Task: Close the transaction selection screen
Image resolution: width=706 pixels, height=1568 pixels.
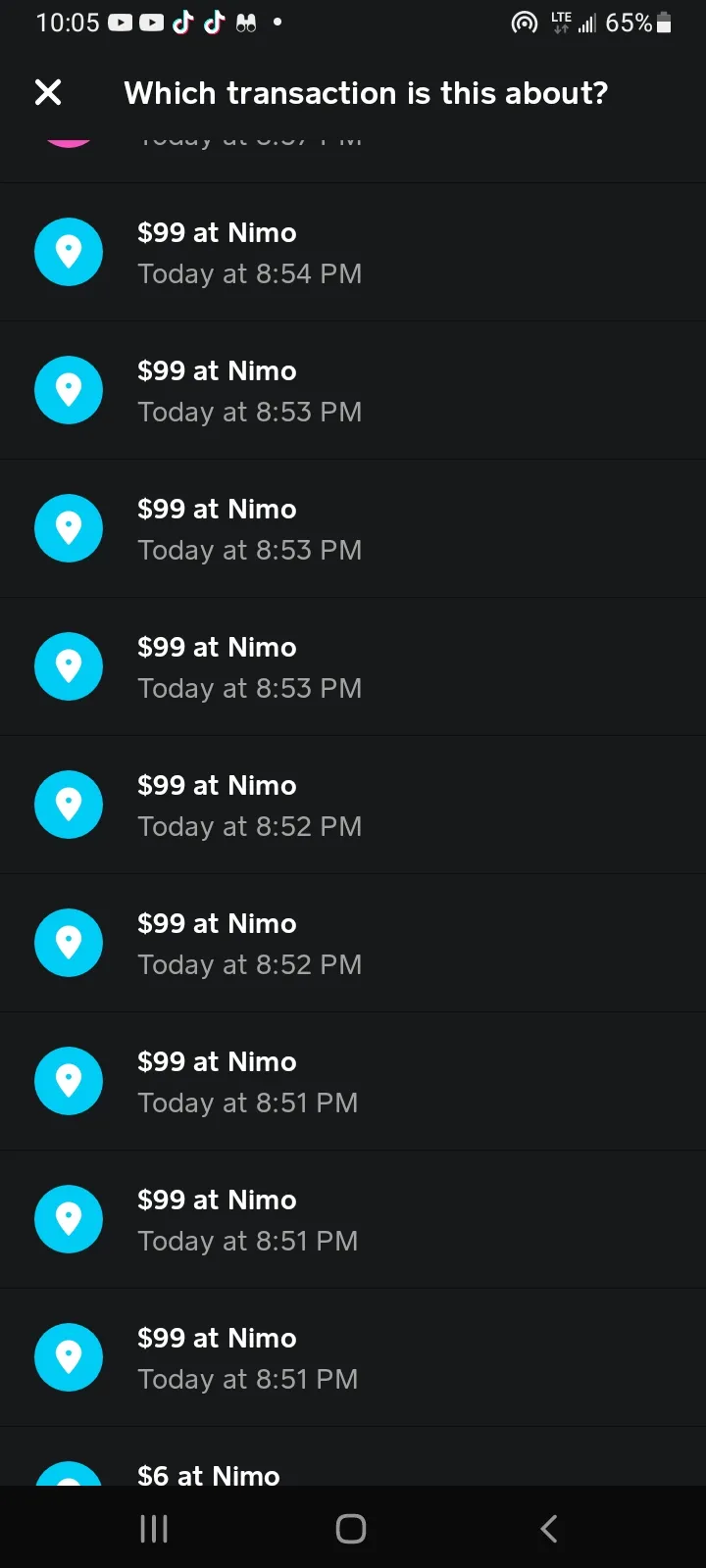Action: coord(48,93)
